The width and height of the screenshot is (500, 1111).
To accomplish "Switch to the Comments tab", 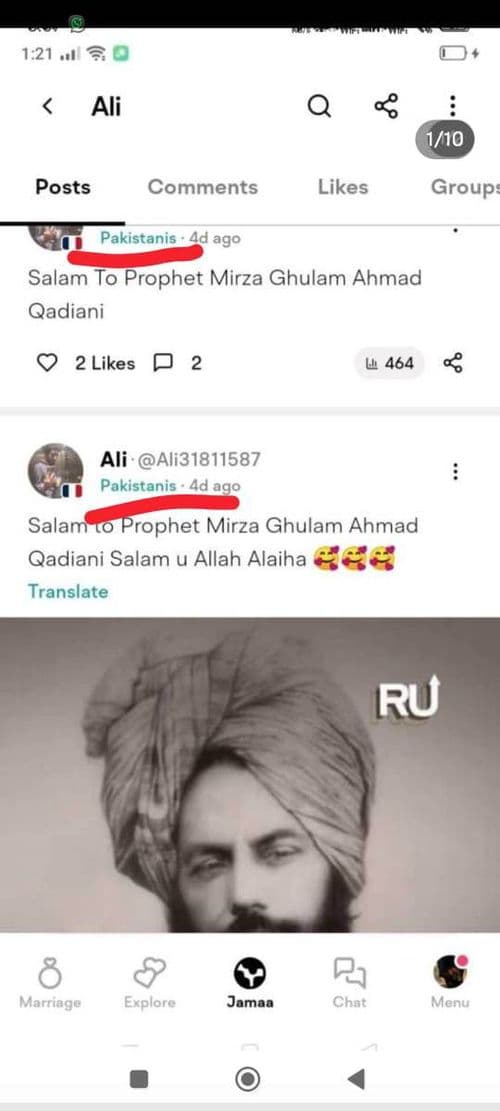I will [x=203, y=187].
